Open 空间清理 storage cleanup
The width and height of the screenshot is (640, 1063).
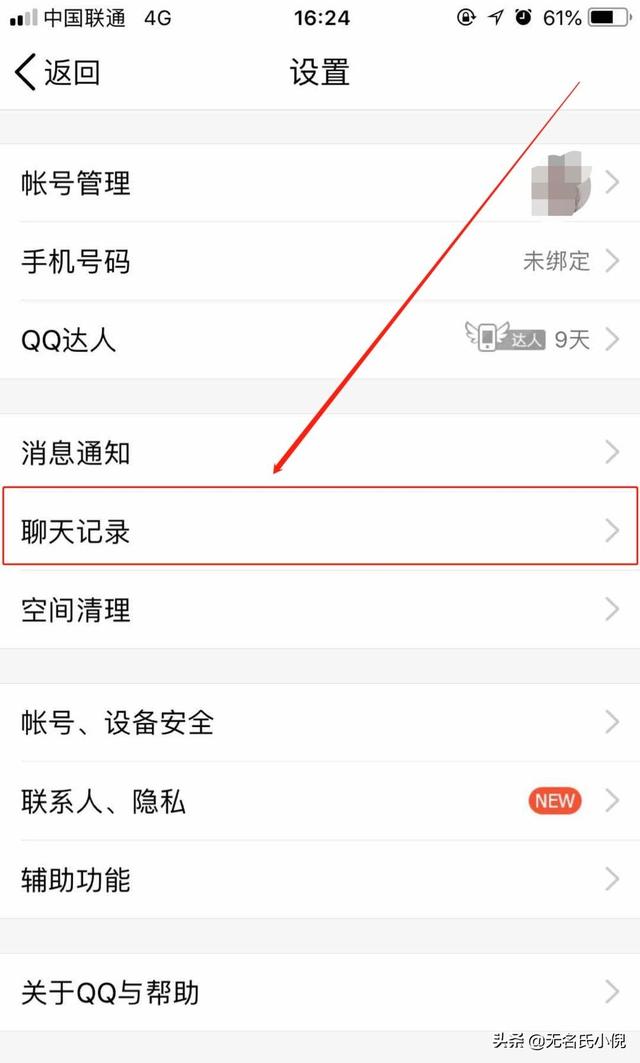pos(320,609)
